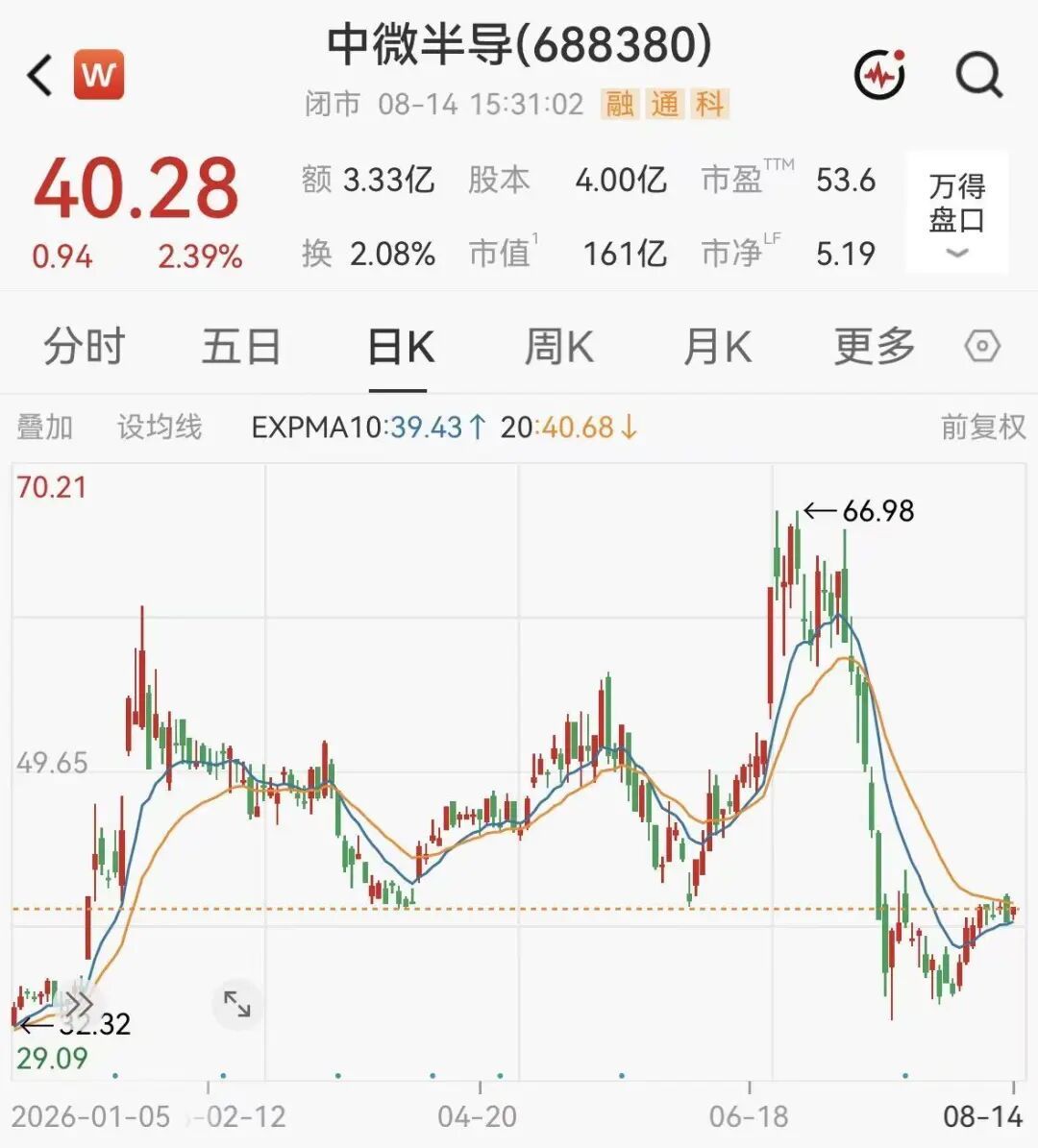Tap 叠加 to overlay another stock
This screenshot has height=1148, width=1038.
[44, 427]
